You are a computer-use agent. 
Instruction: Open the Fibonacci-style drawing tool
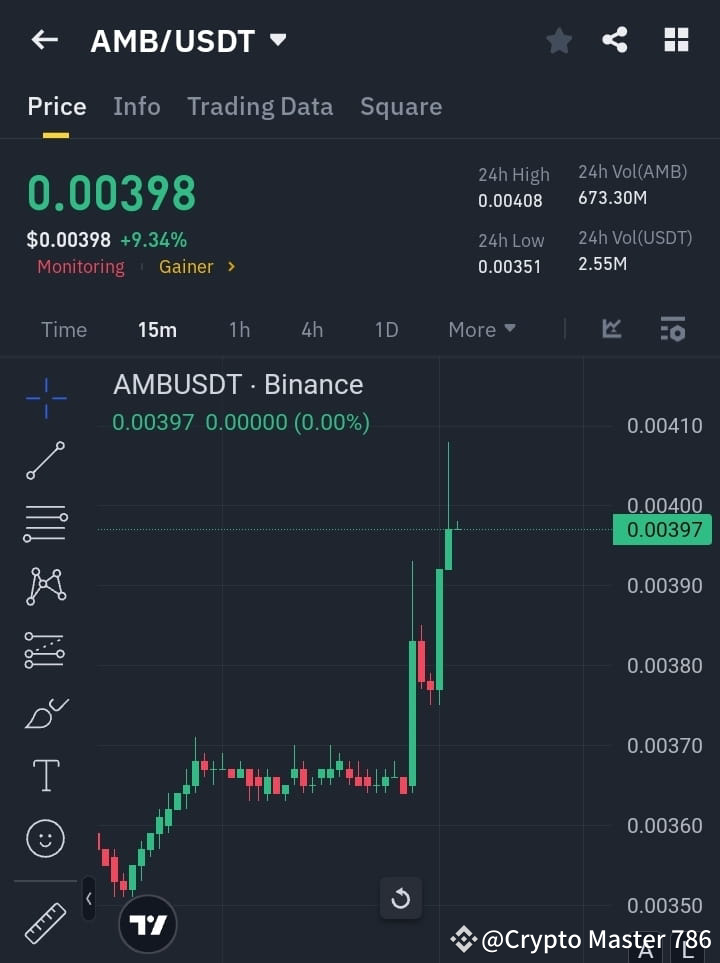[x=44, y=649]
